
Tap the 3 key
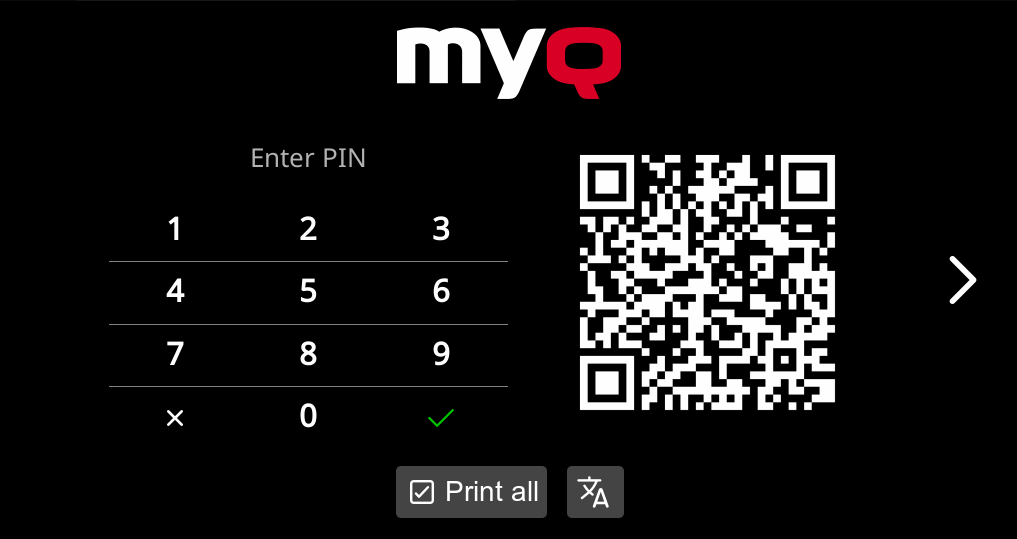coord(441,230)
